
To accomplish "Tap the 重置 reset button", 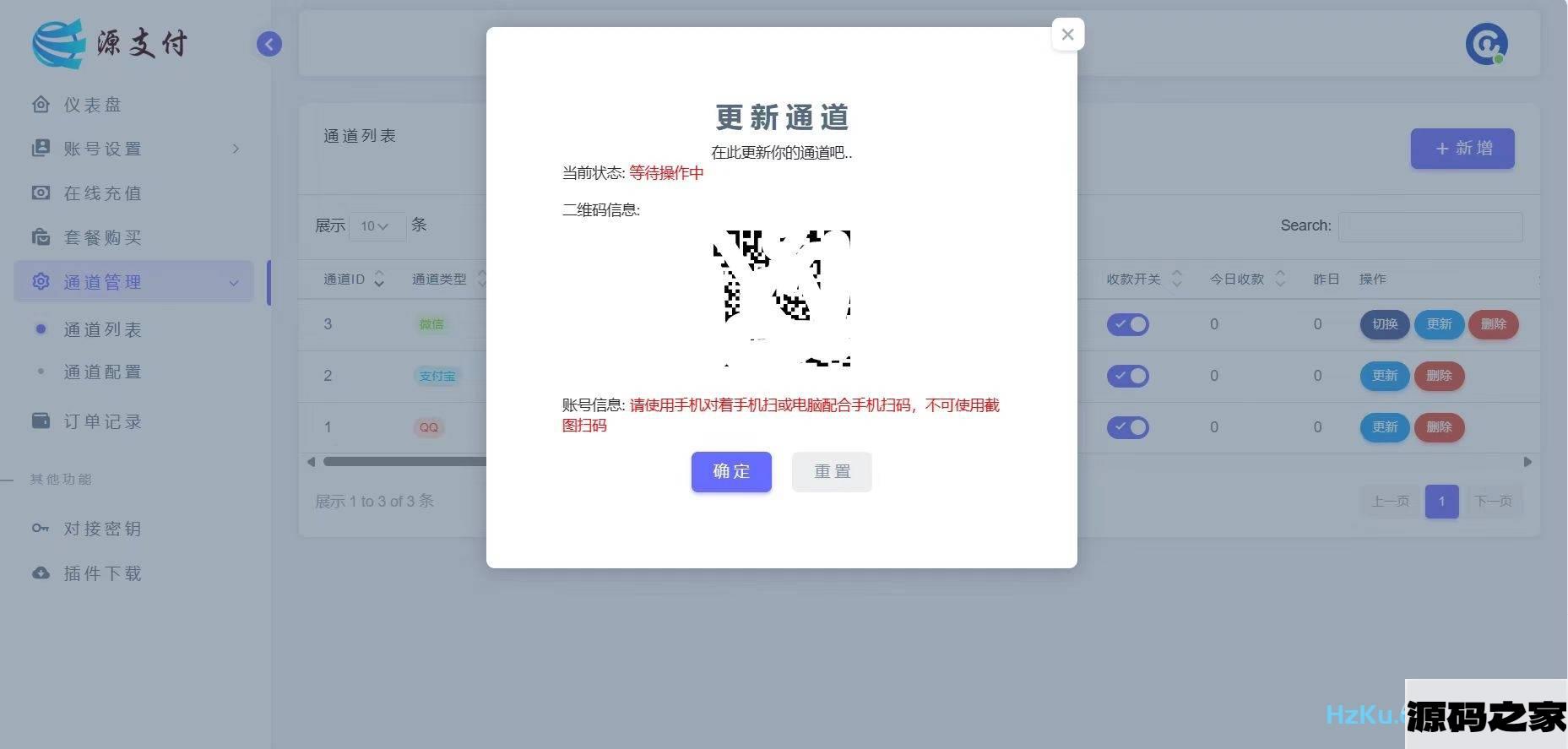I will [x=832, y=471].
